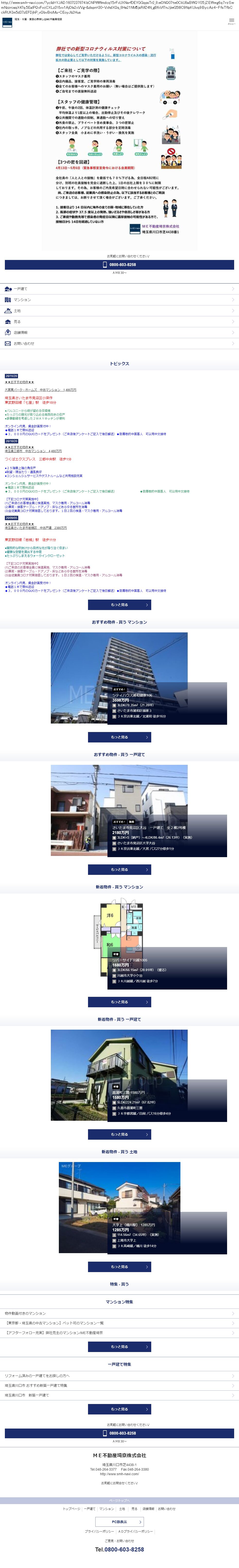Image resolution: width=239 pixels, height=1568 pixels.
Task: Open the お問い合わせ menu row
Action: coord(120,343)
